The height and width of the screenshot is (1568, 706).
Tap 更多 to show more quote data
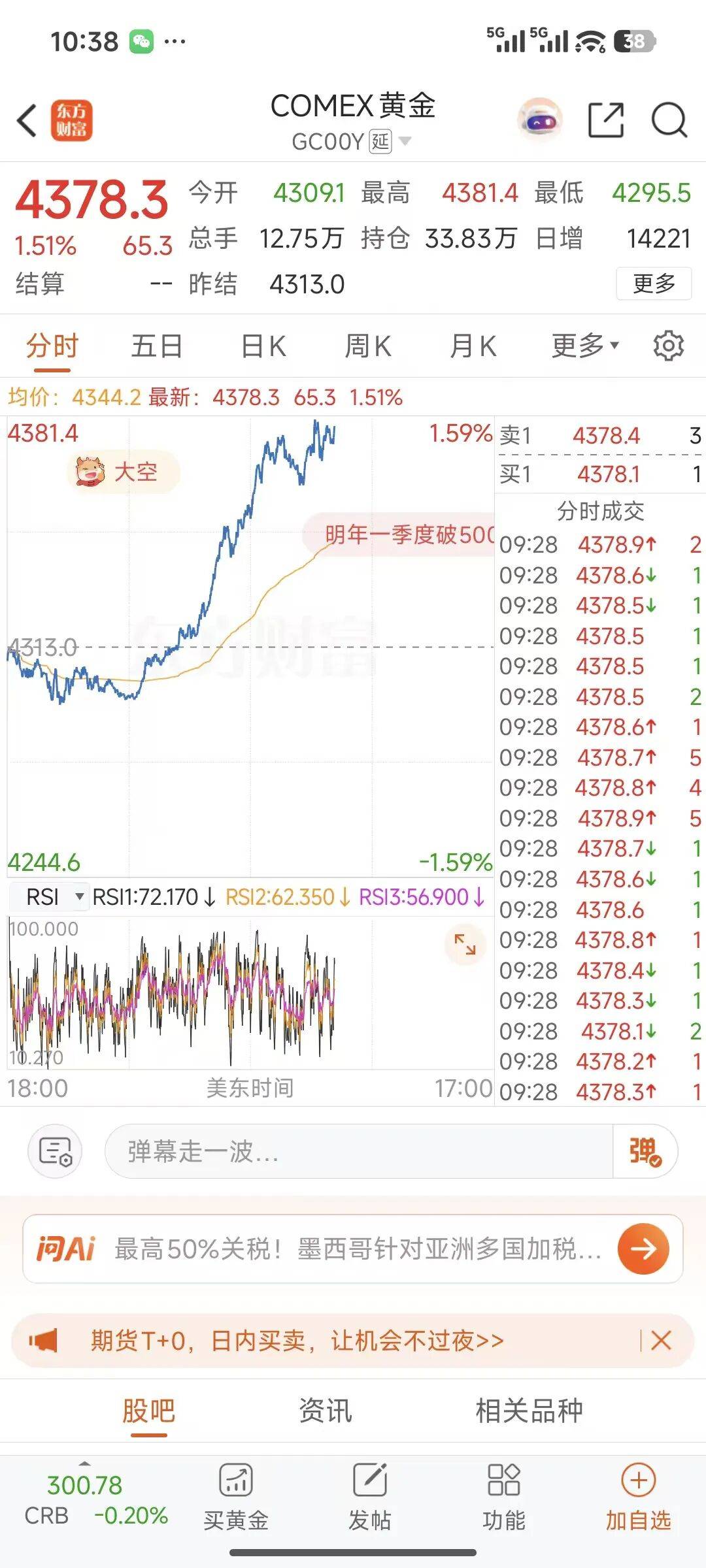click(x=654, y=284)
